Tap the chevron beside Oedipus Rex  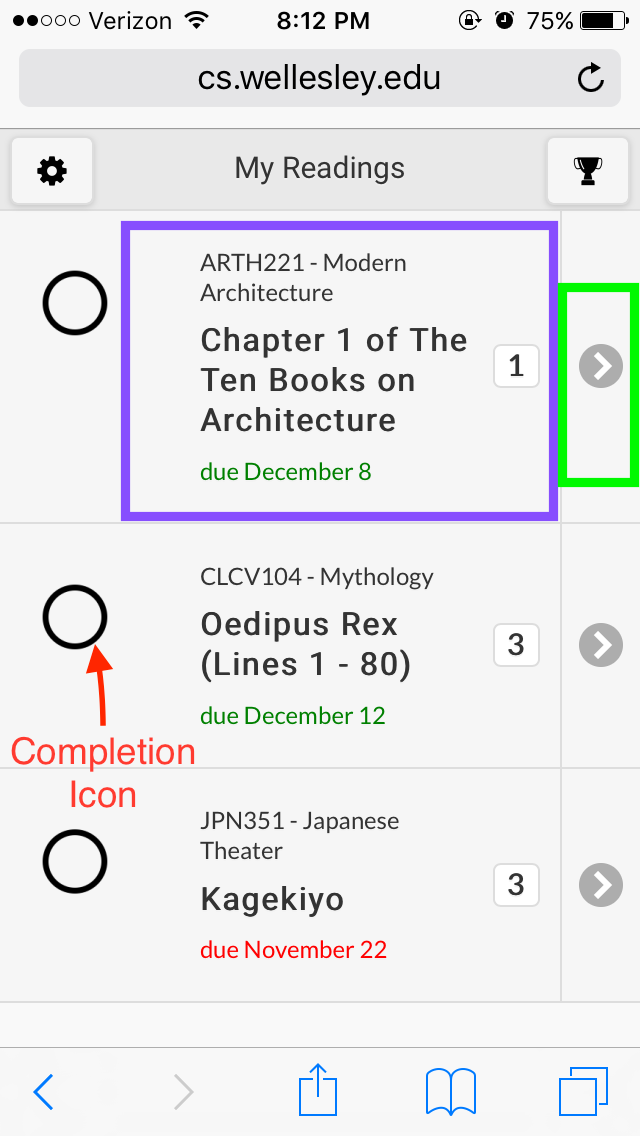coord(601,645)
